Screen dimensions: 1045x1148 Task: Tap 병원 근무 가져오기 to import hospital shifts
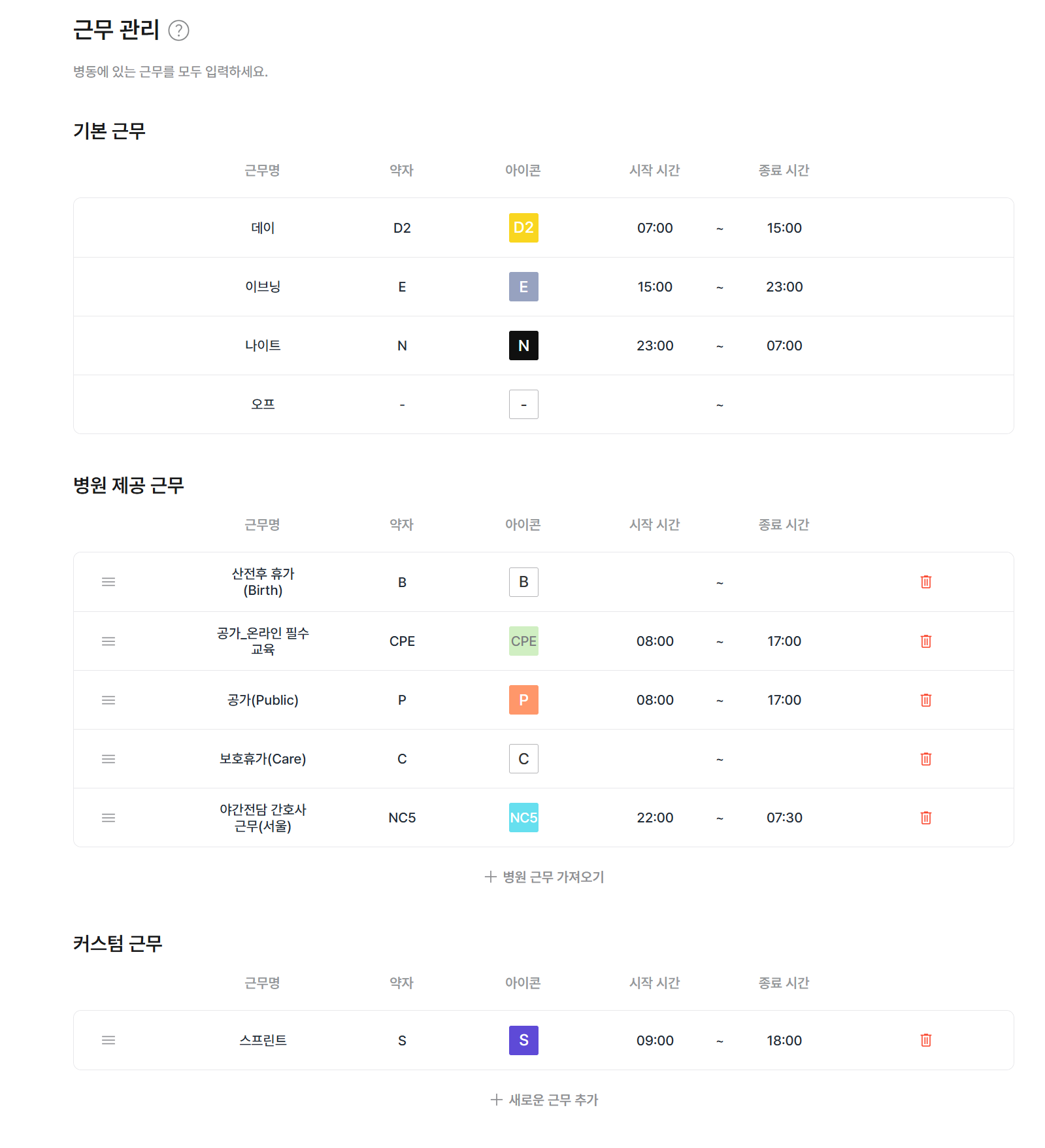pos(544,877)
